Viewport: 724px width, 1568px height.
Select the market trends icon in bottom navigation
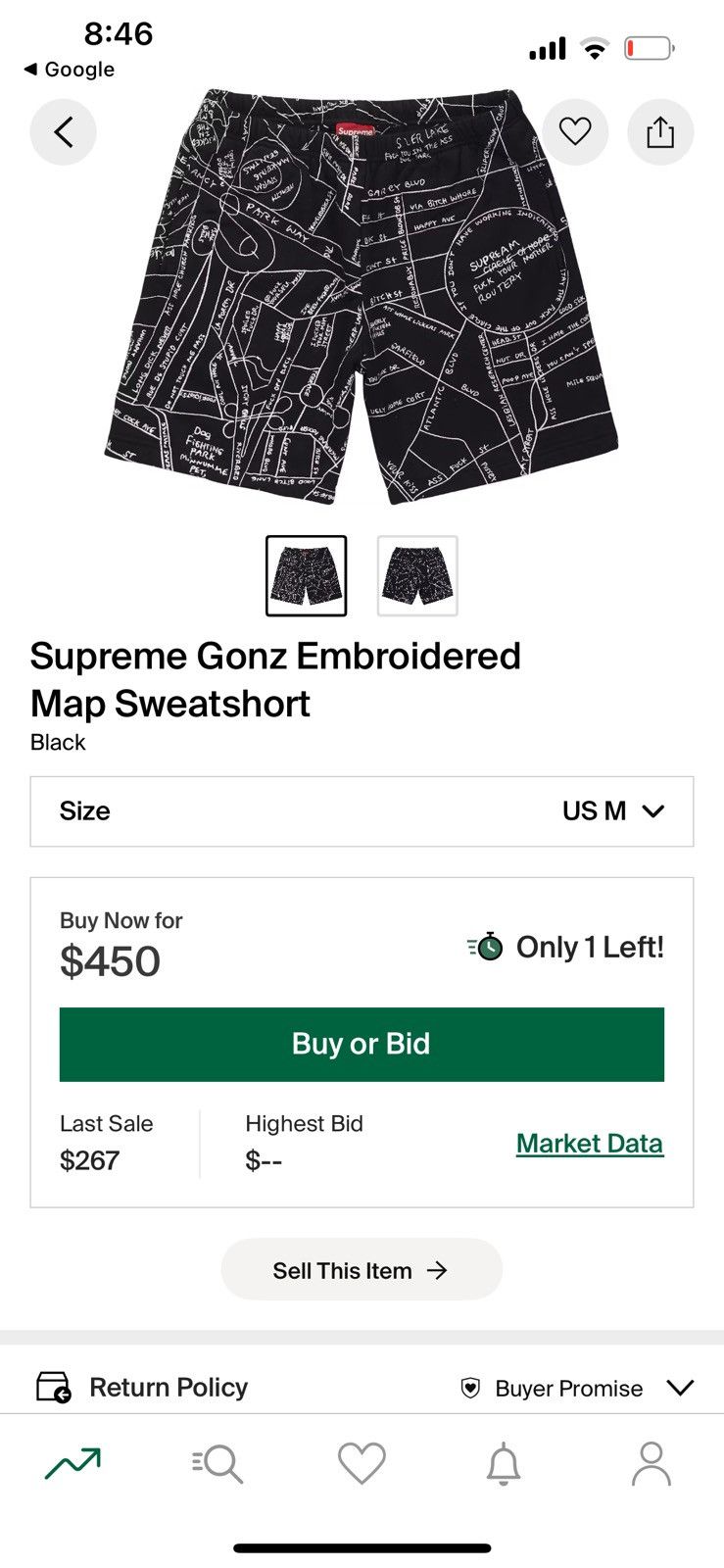72,1460
